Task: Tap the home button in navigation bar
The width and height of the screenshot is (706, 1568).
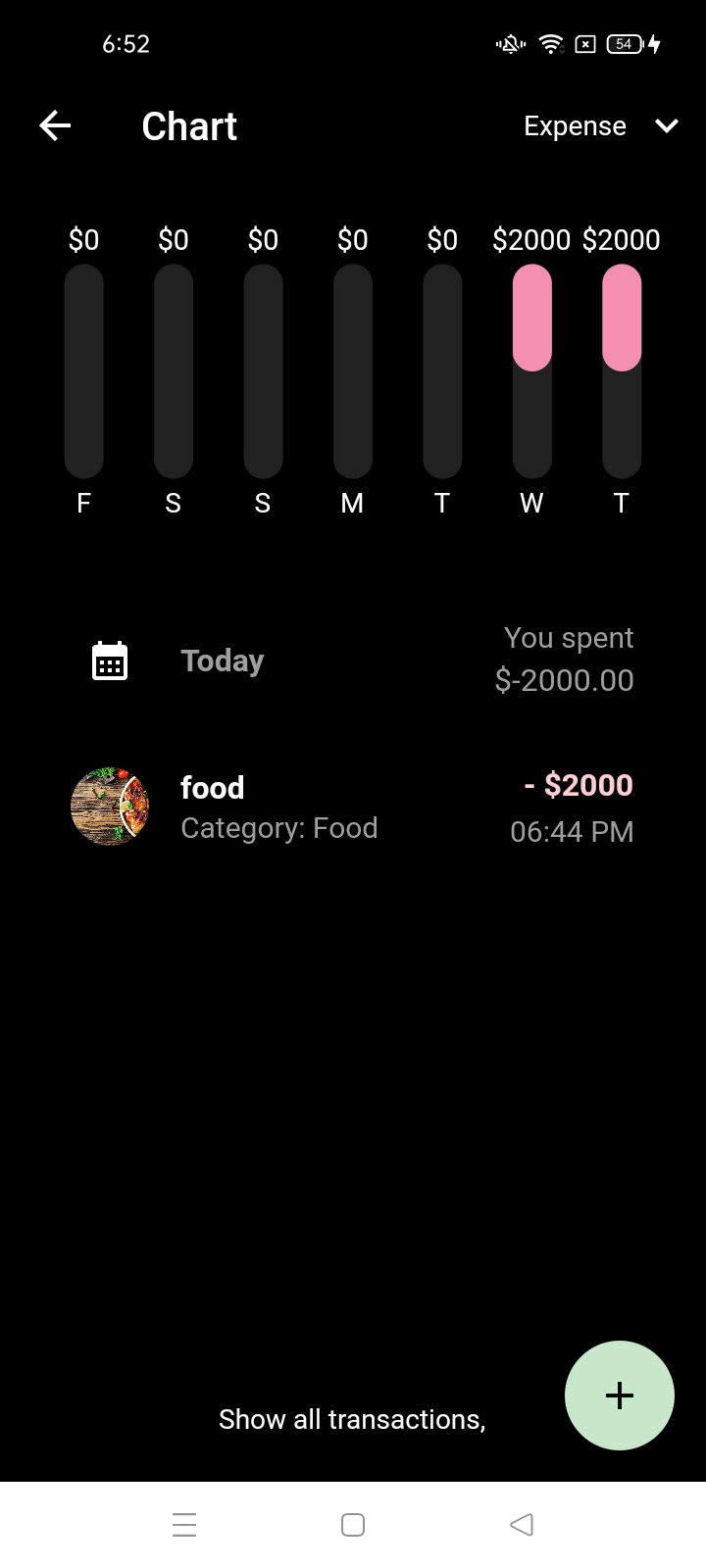Action: (x=352, y=1524)
